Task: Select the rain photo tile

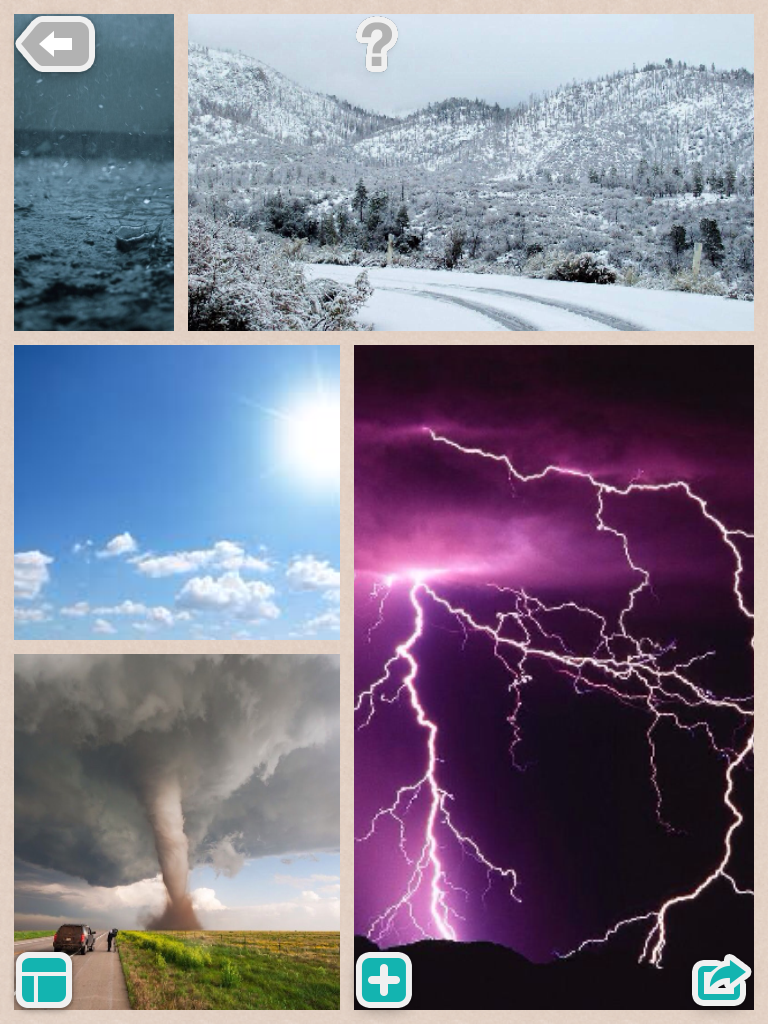Action: tap(94, 200)
